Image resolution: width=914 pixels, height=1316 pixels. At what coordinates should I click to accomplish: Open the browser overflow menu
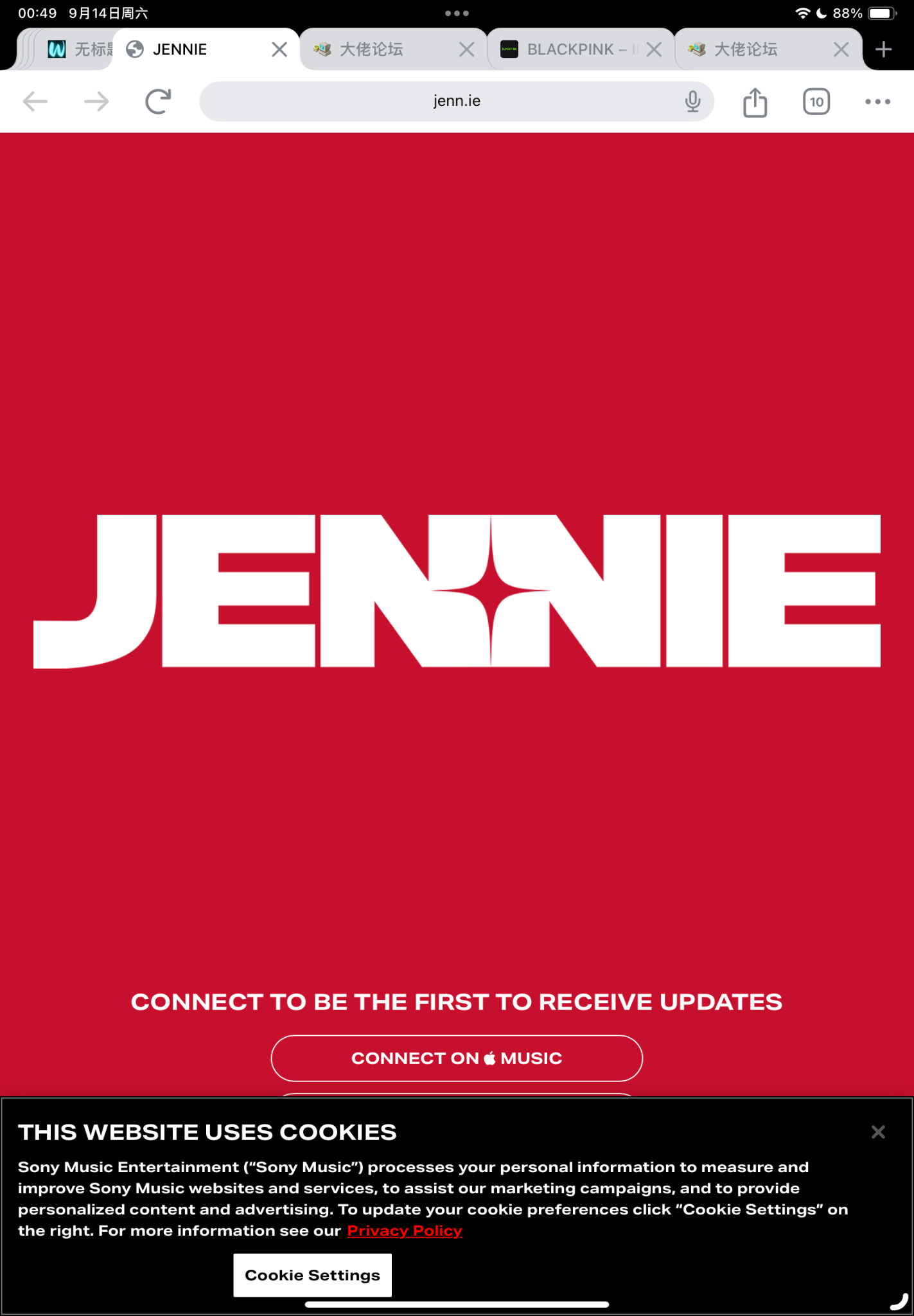877,102
